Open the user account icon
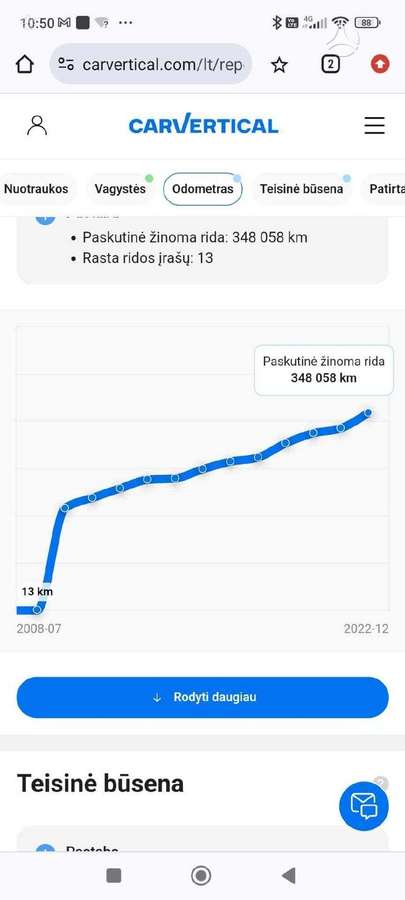405x900 pixels. pos(37,125)
